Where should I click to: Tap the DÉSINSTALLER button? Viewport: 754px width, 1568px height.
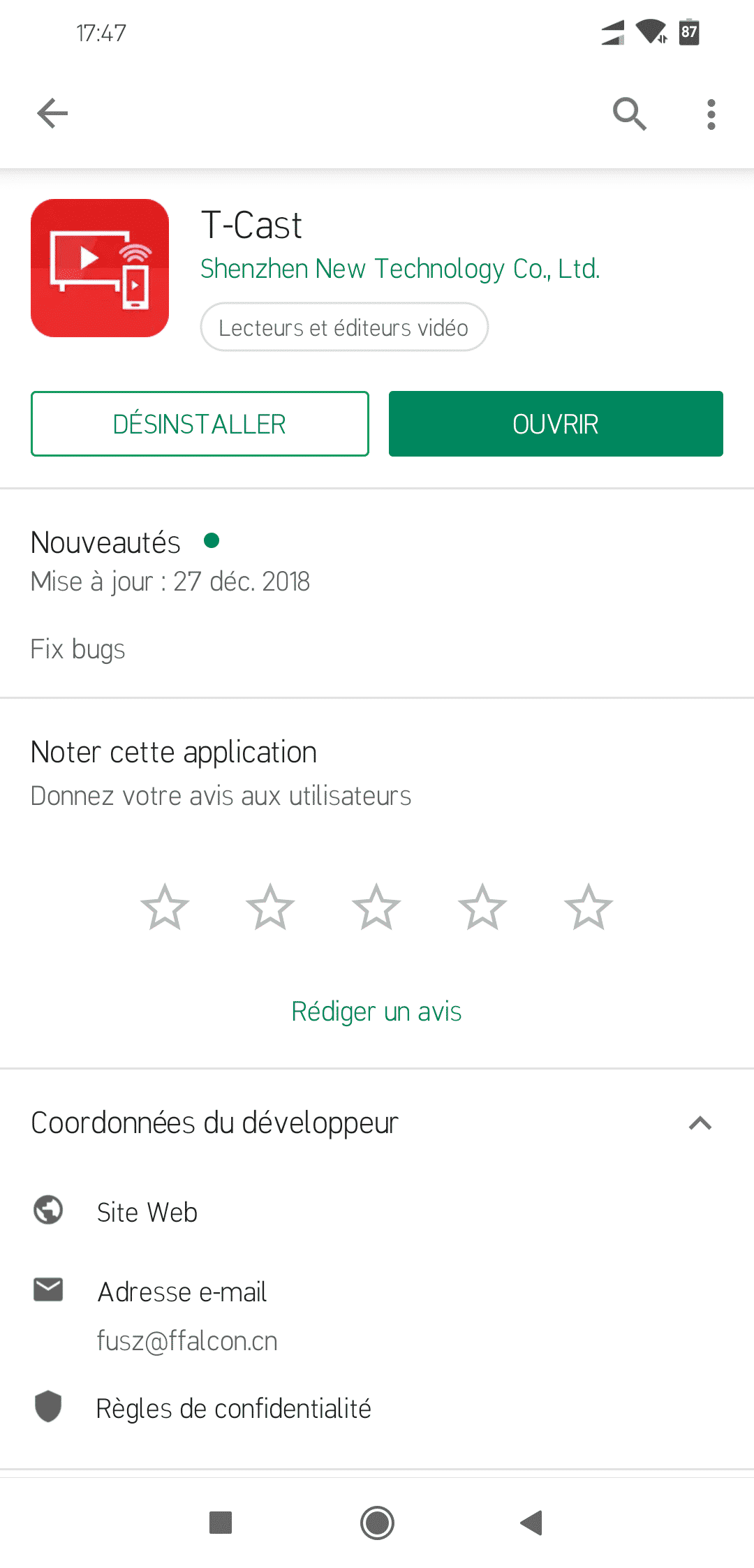tap(200, 424)
